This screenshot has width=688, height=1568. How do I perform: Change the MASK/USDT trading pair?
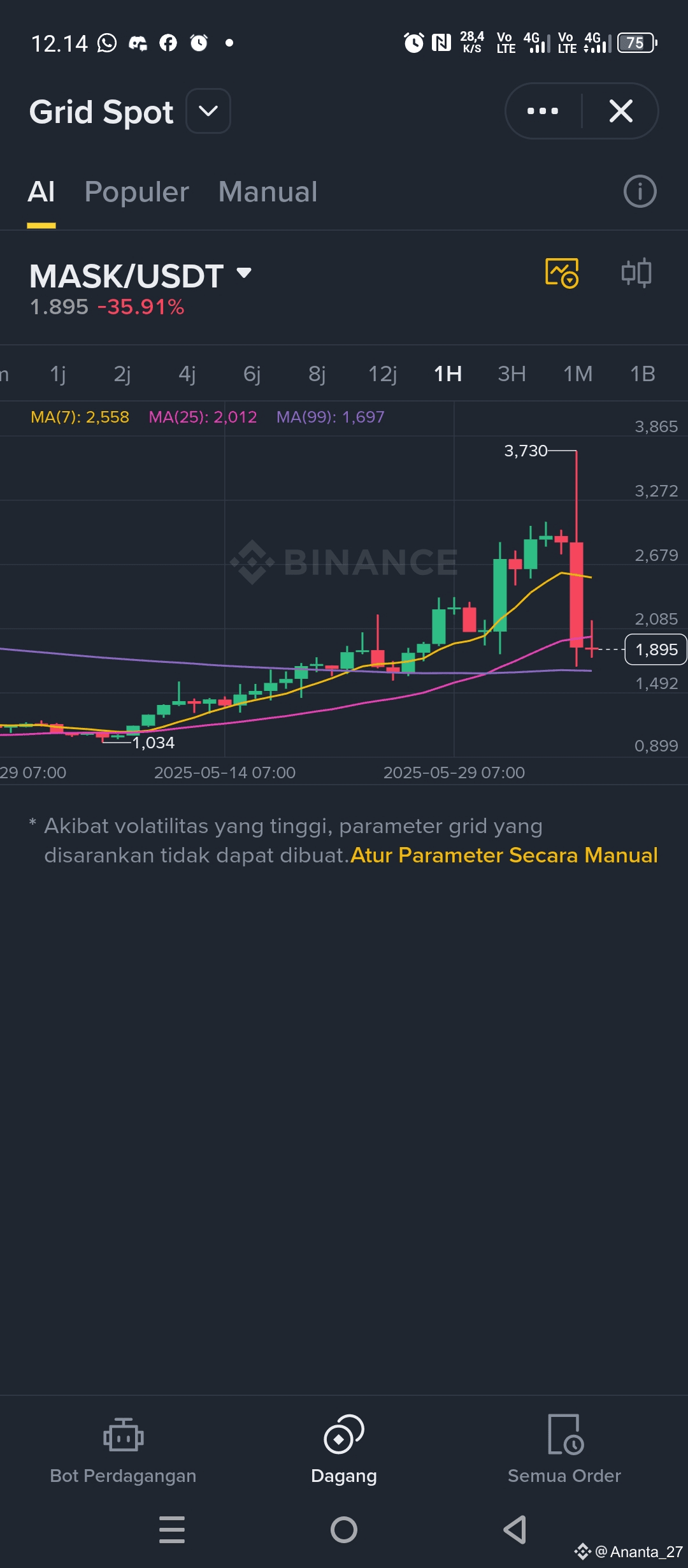140,275
